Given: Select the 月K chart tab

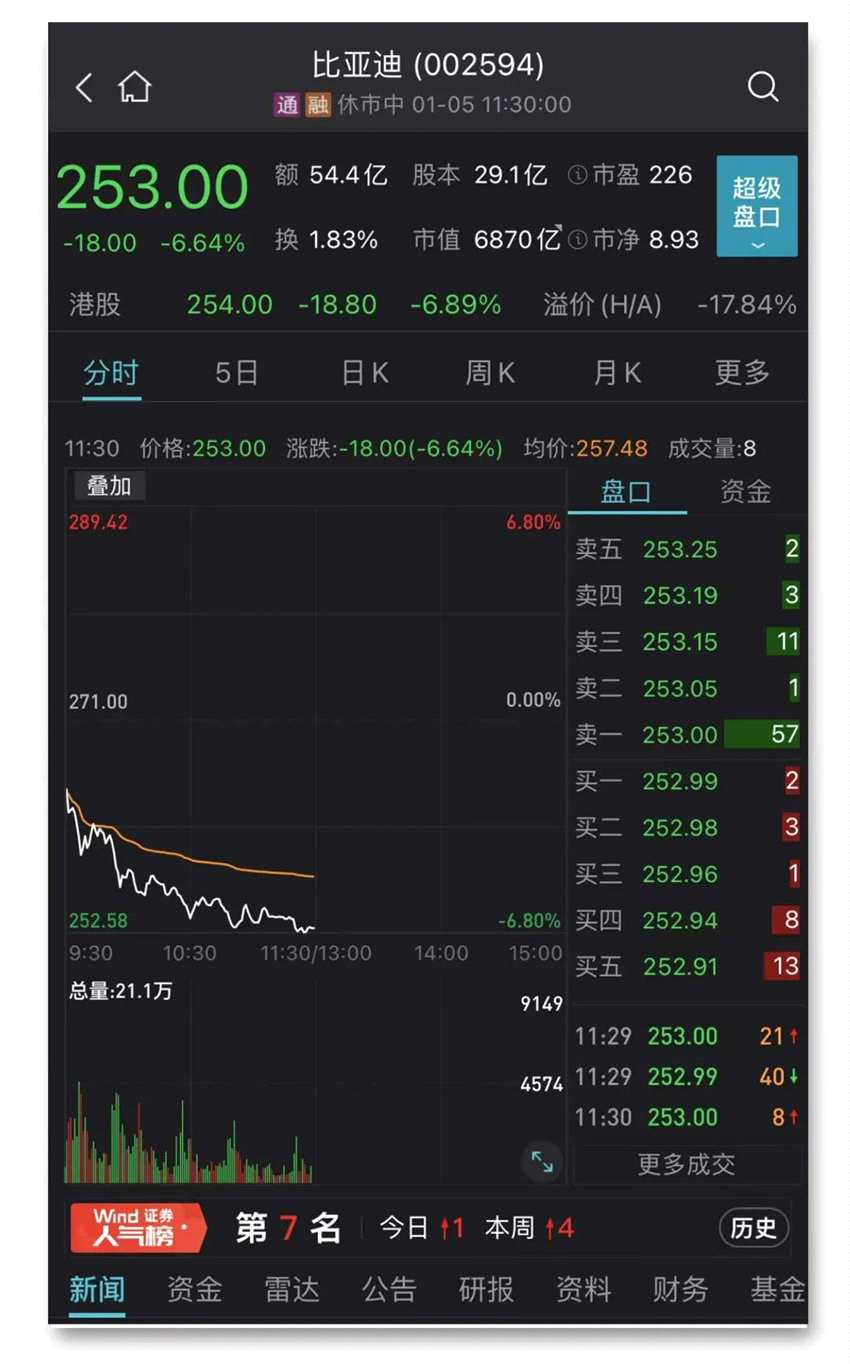Looking at the screenshot, I should (617, 373).
